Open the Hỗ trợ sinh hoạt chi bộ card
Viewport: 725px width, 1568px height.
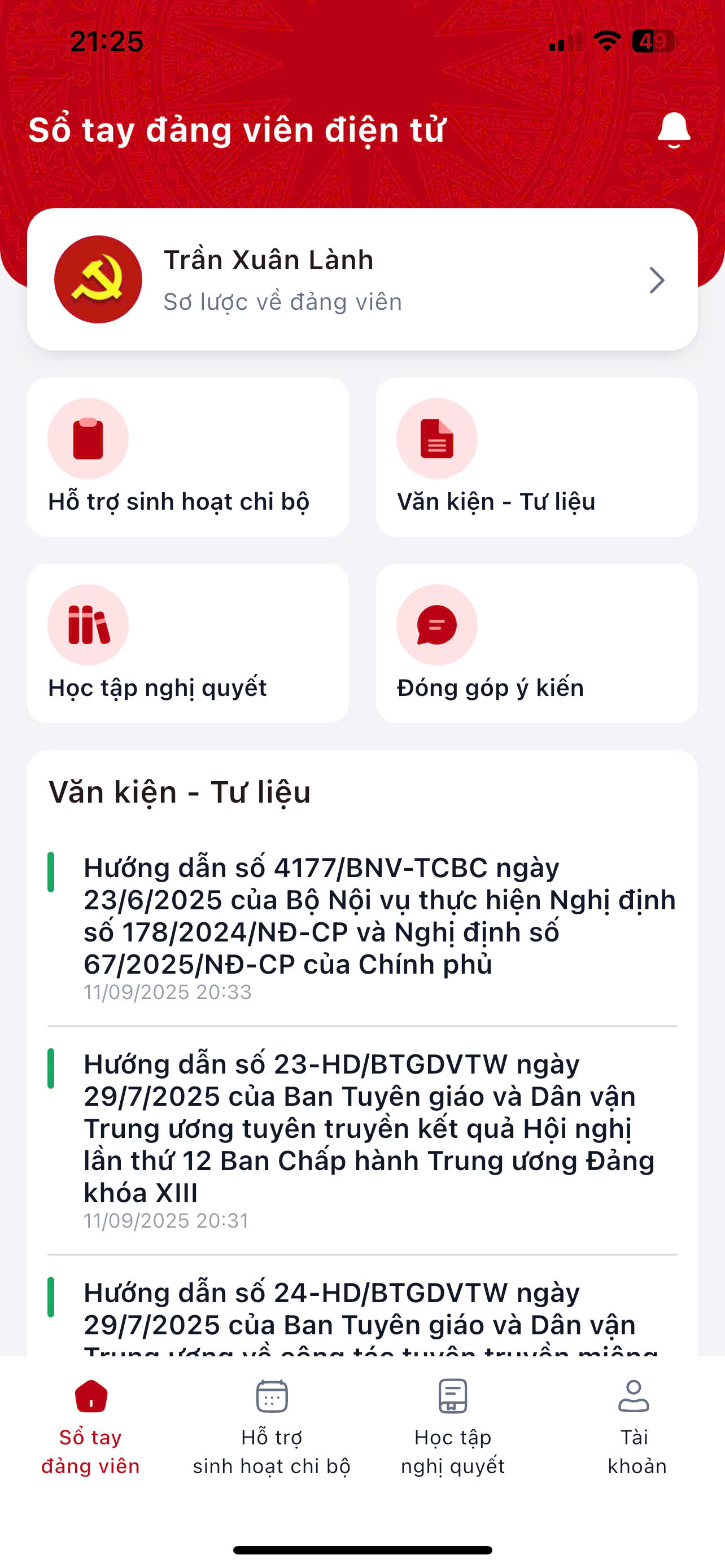point(187,457)
